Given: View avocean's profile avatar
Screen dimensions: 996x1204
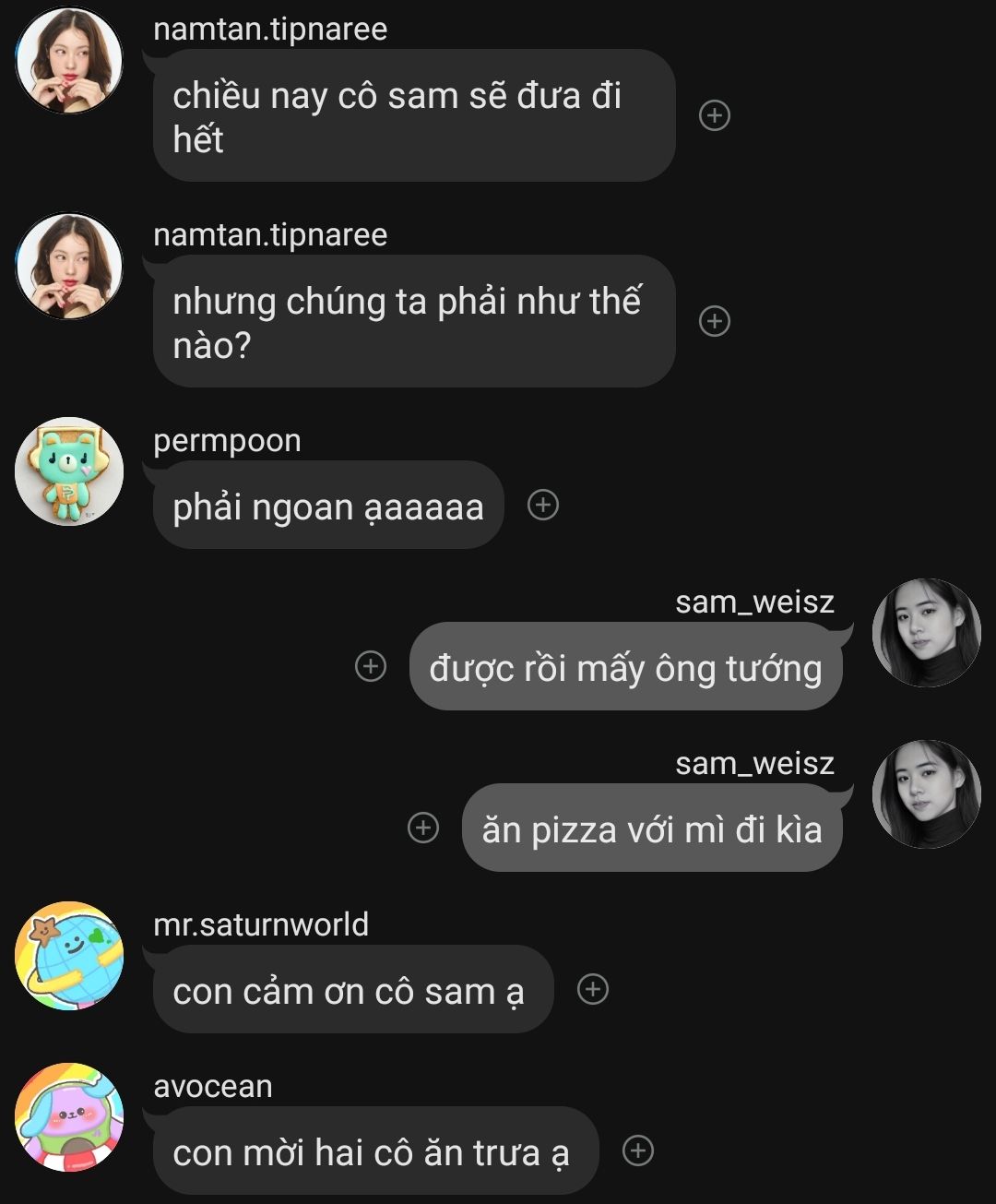Looking at the screenshot, I should pyautogui.click(x=69, y=1117).
